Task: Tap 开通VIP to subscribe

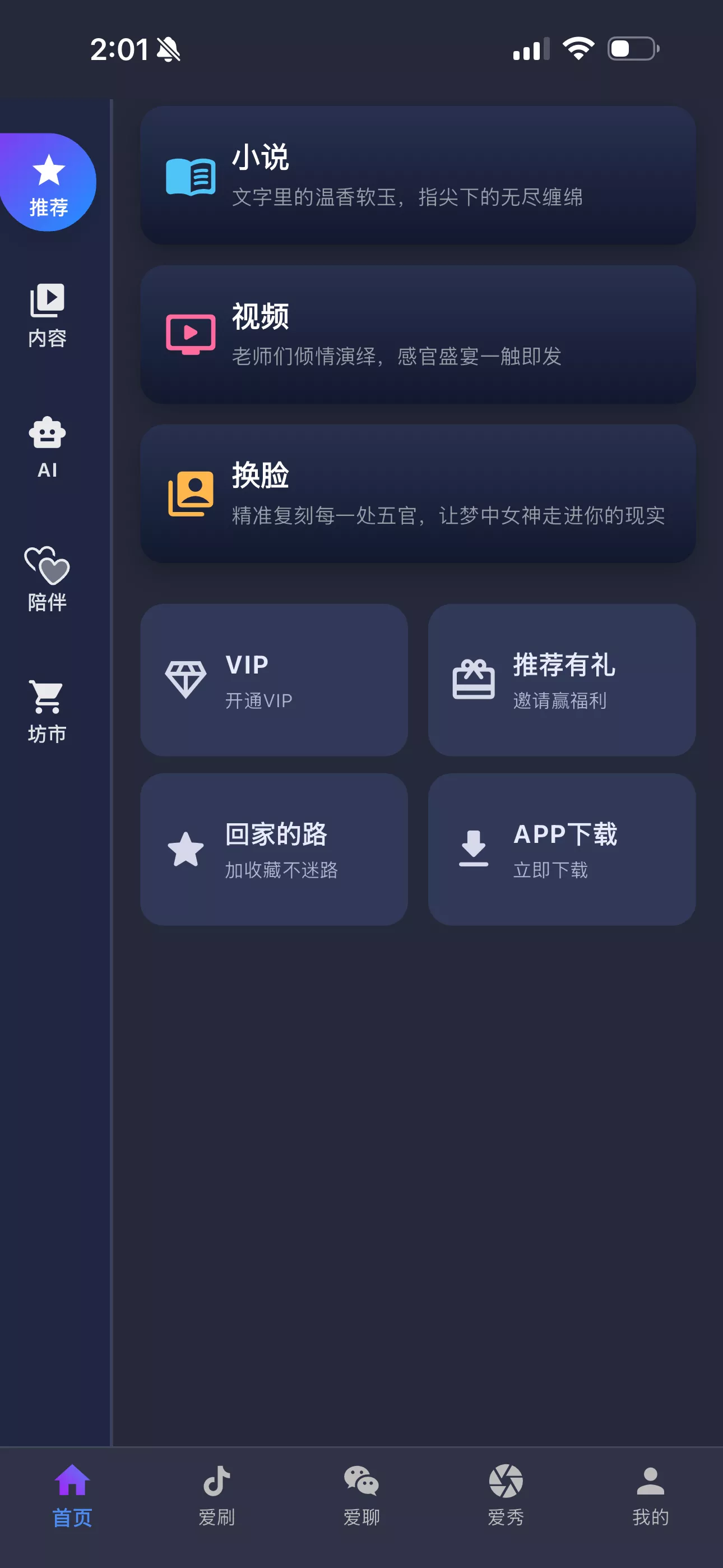Action: click(258, 700)
